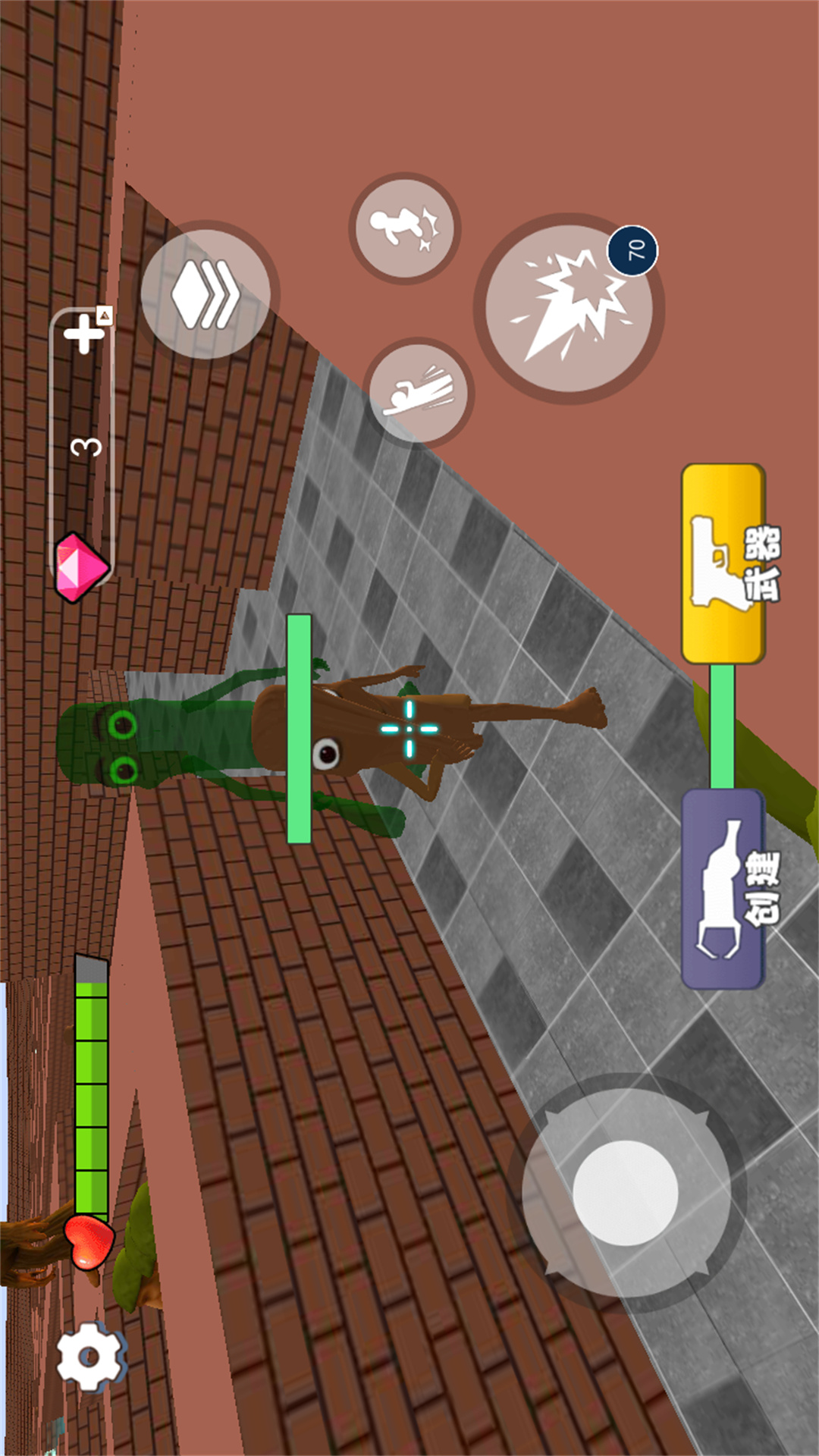The width and height of the screenshot is (819, 1456).
Task: Tap the slide action button
Action: point(418,392)
